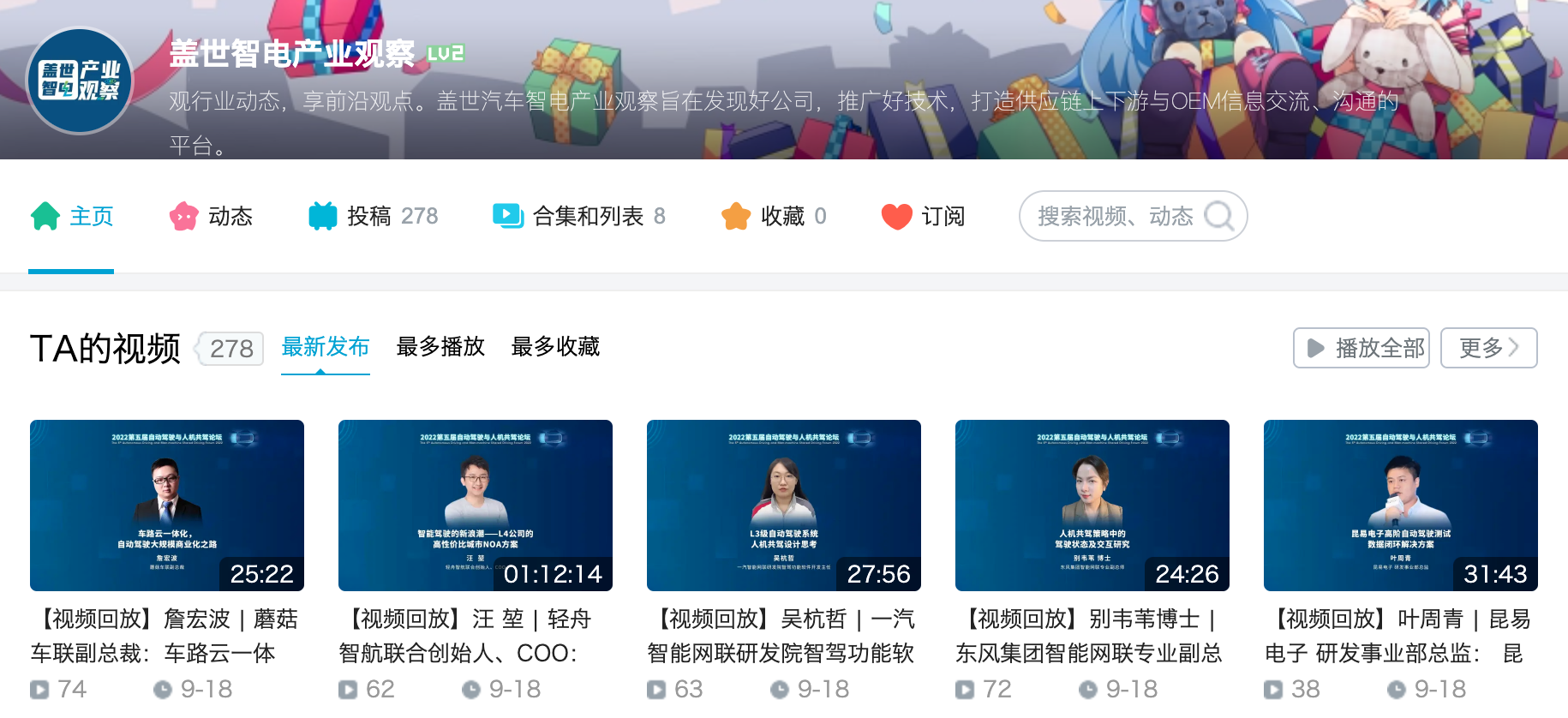Tap the 播放全部 button
This screenshot has height=718, width=1568.
pyautogui.click(x=1361, y=348)
